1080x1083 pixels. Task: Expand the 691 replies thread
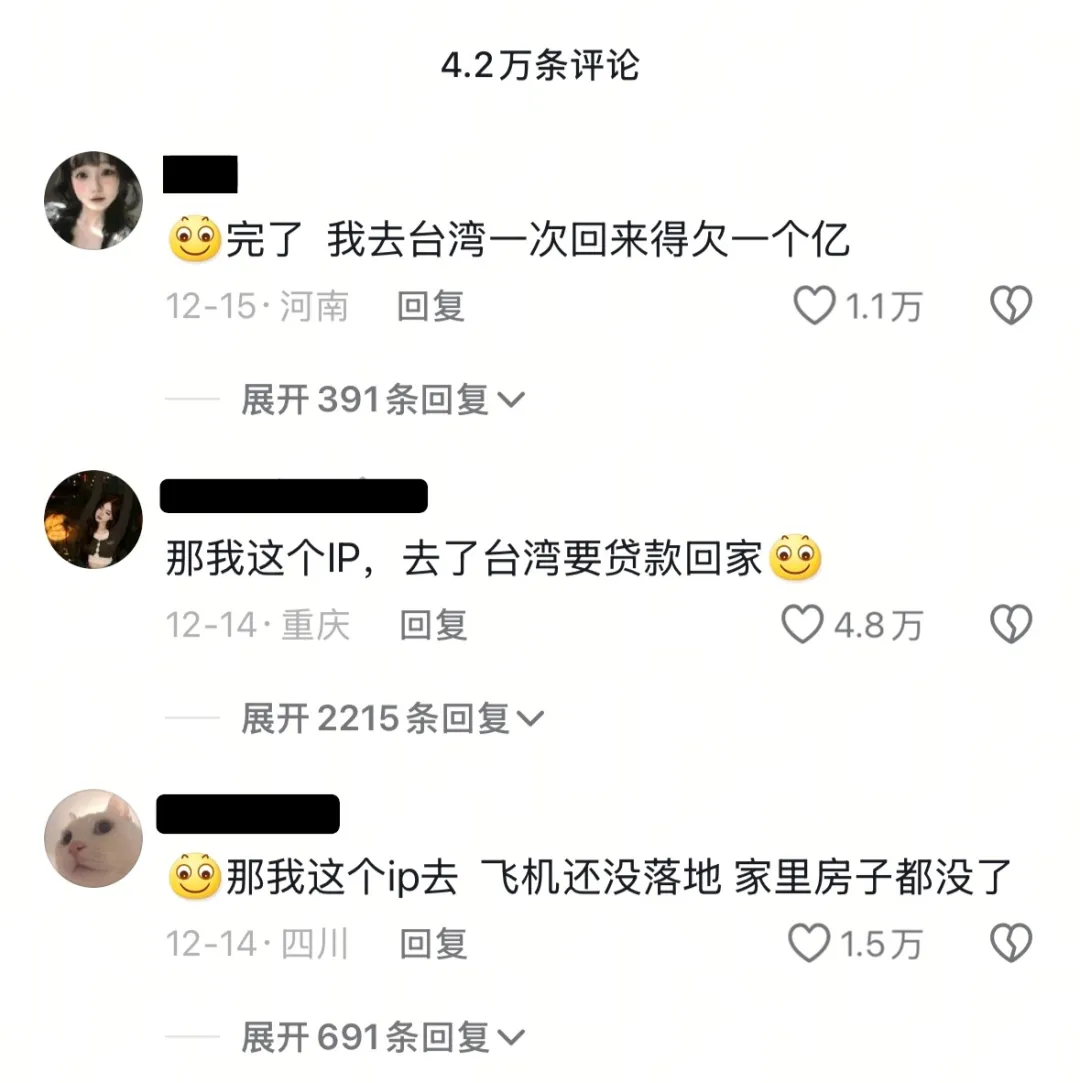point(382,1037)
